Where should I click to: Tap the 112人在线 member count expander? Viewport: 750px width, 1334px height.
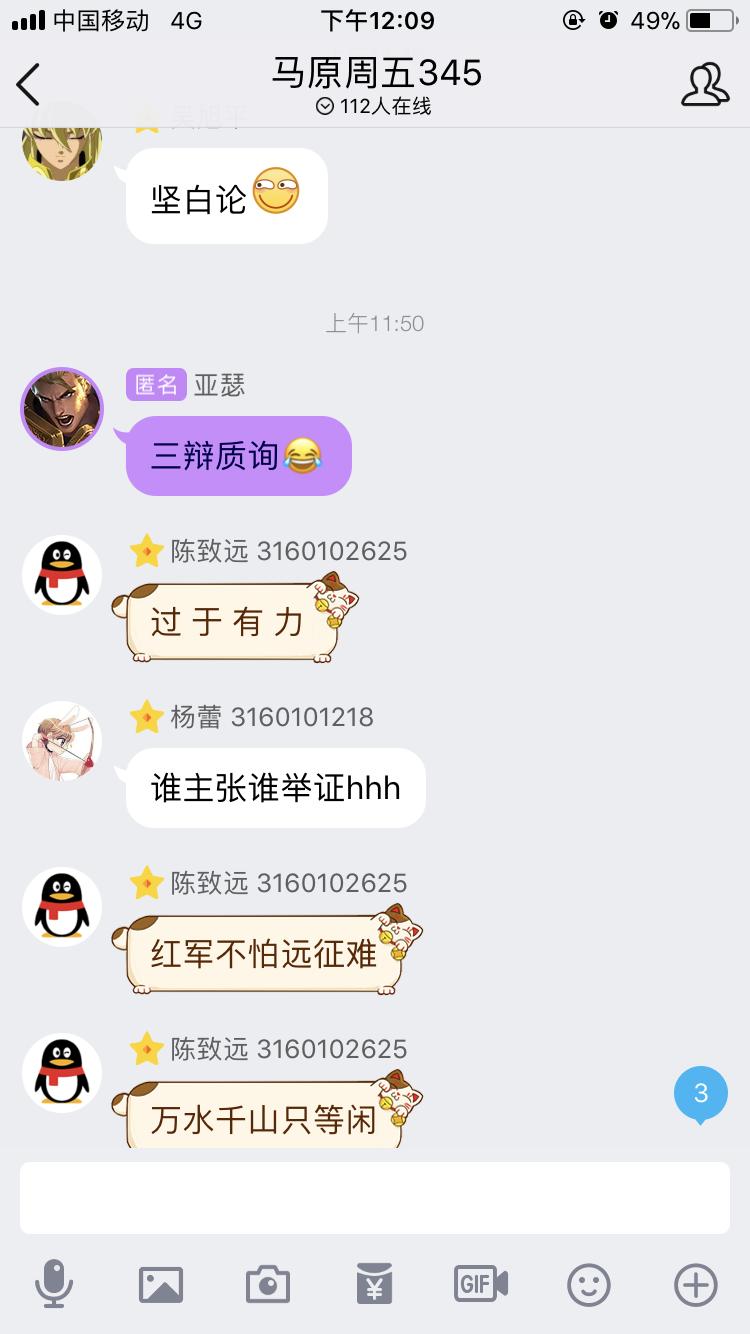tap(375, 107)
